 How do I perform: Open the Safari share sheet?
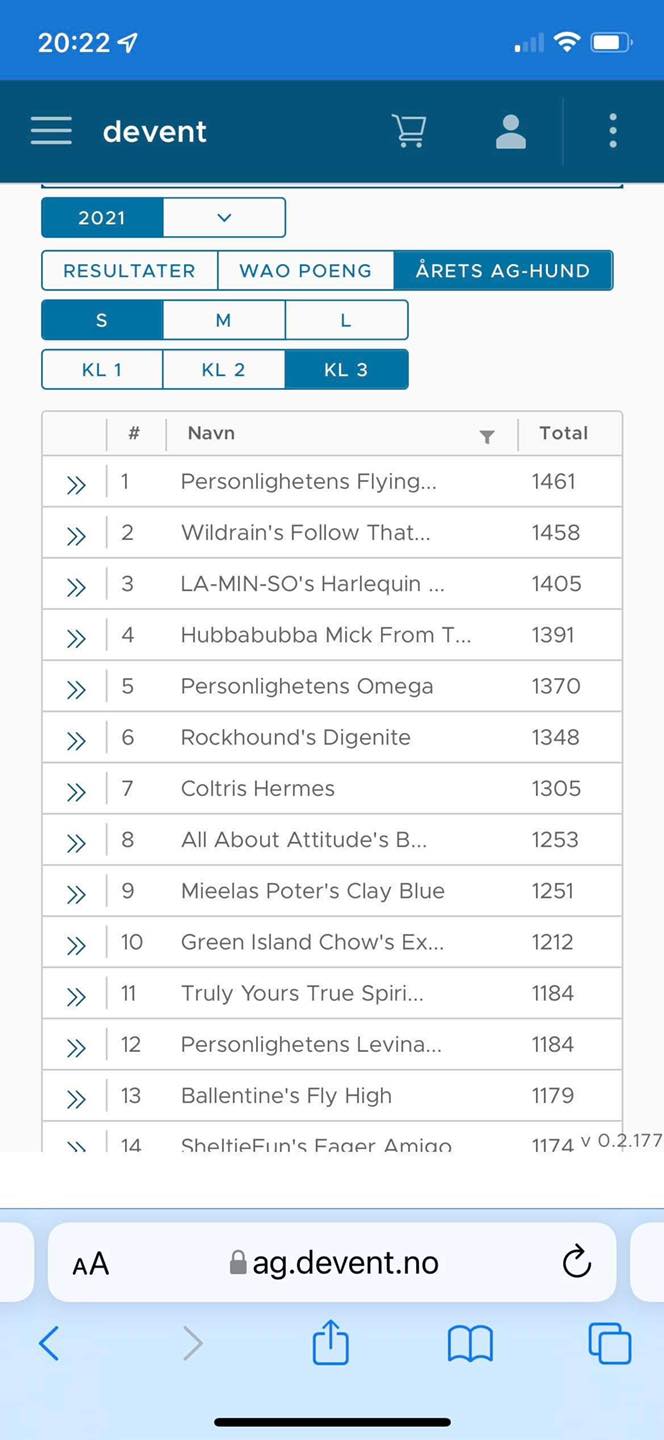click(331, 1342)
